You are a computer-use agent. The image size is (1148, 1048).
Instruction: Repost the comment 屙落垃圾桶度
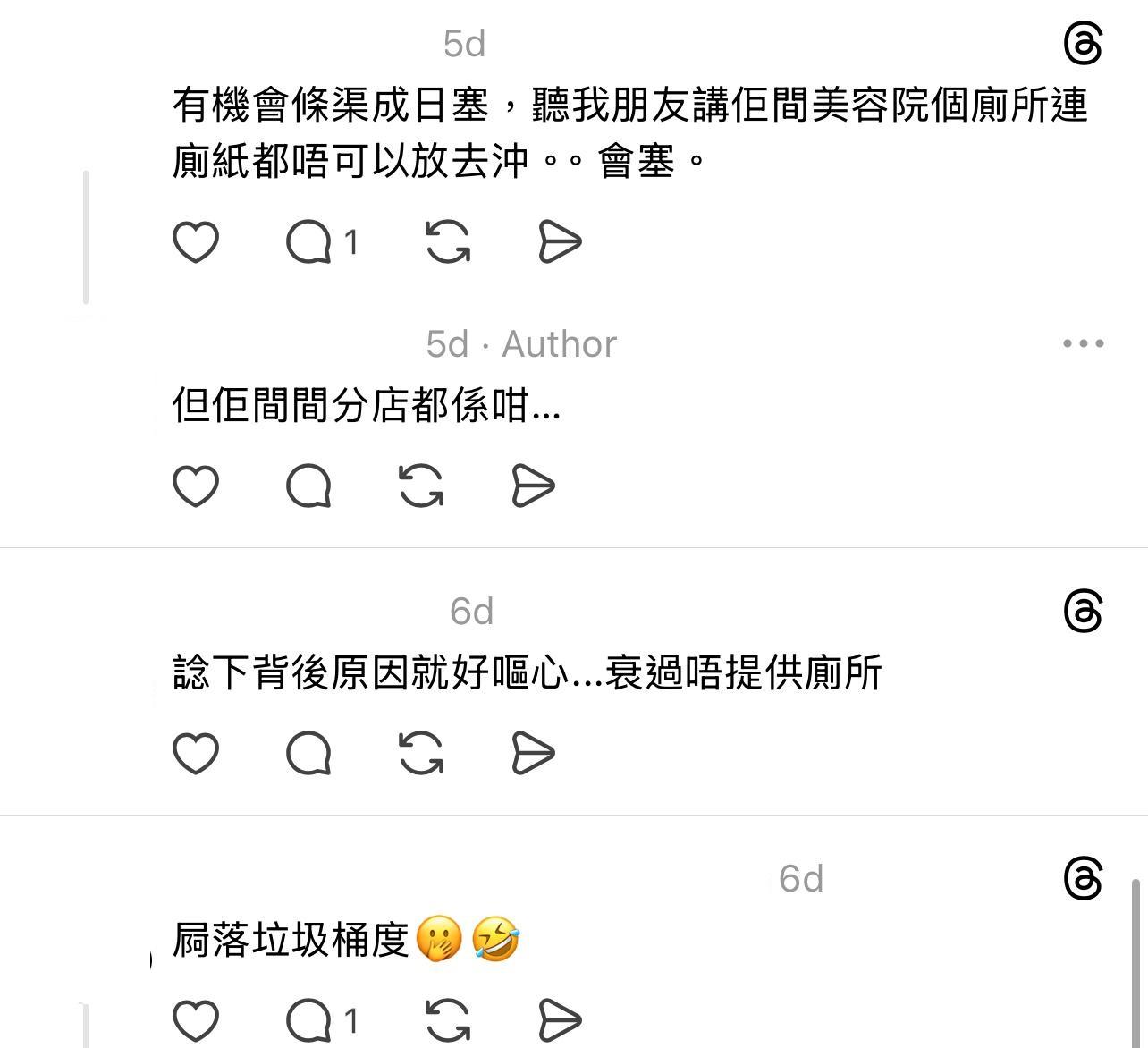pyautogui.click(x=448, y=1020)
